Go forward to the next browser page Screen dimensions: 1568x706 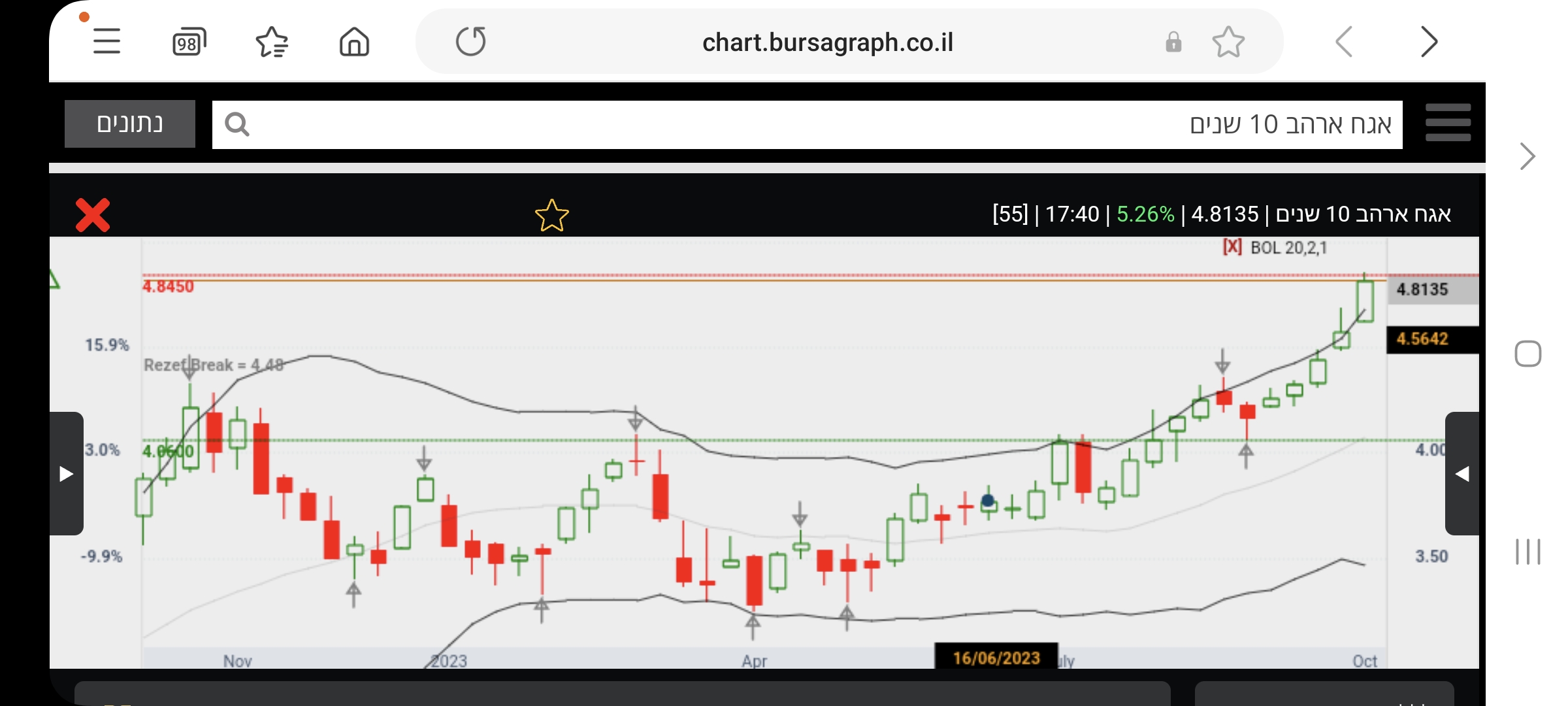(x=1429, y=42)
